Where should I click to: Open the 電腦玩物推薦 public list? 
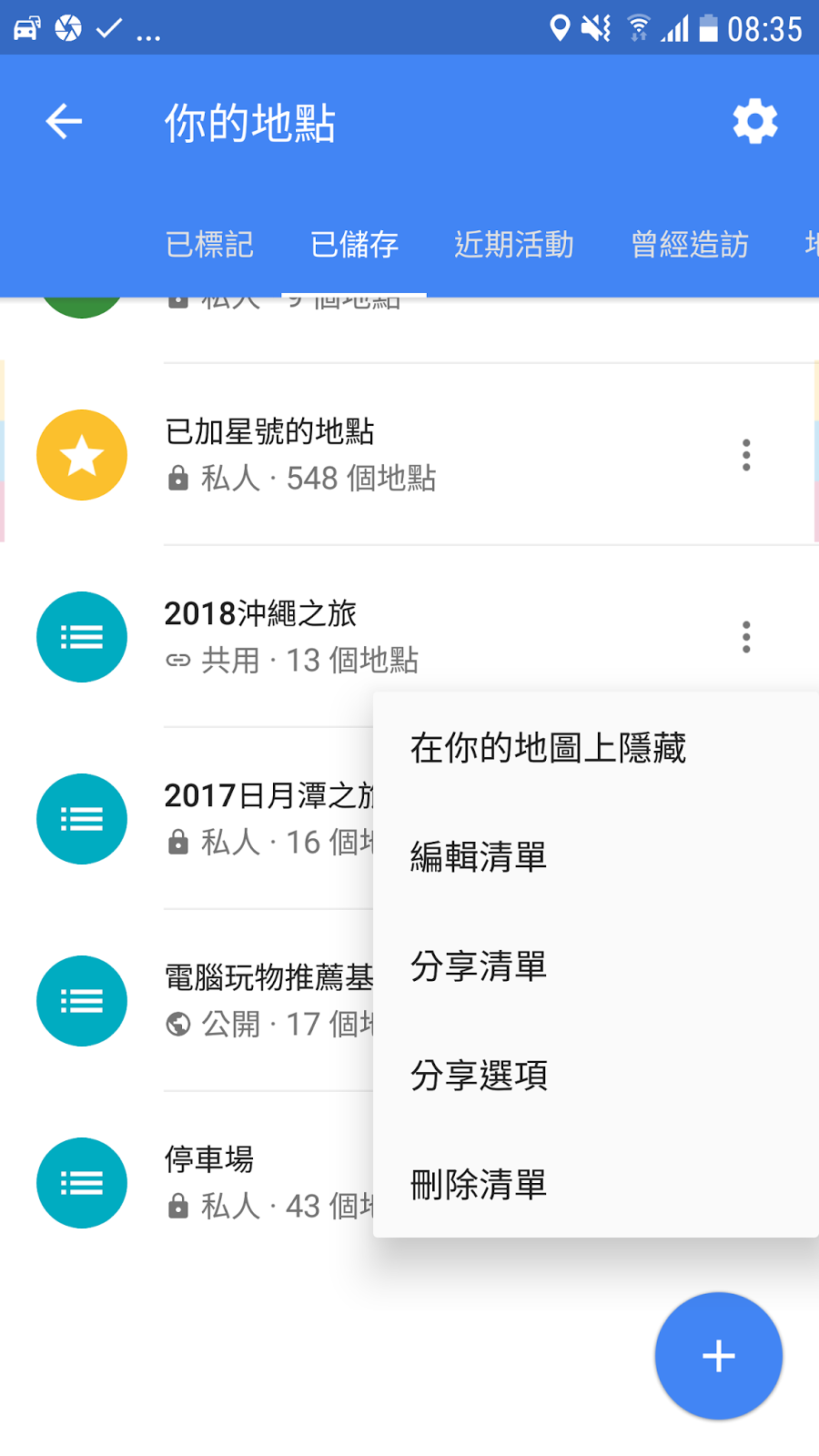click(264, 1000)
